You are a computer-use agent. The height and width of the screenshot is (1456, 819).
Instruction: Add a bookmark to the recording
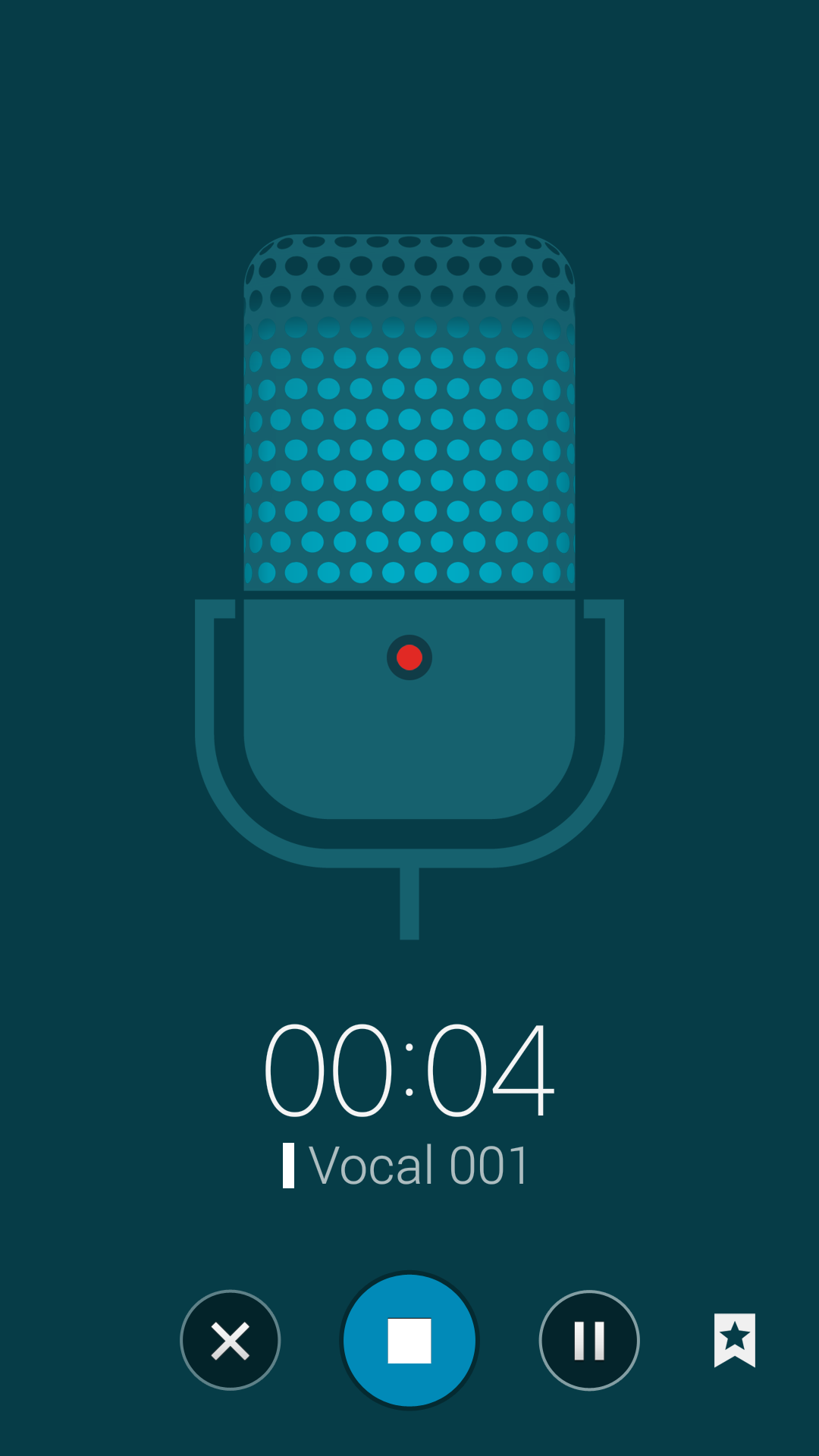coord(734,1339)
